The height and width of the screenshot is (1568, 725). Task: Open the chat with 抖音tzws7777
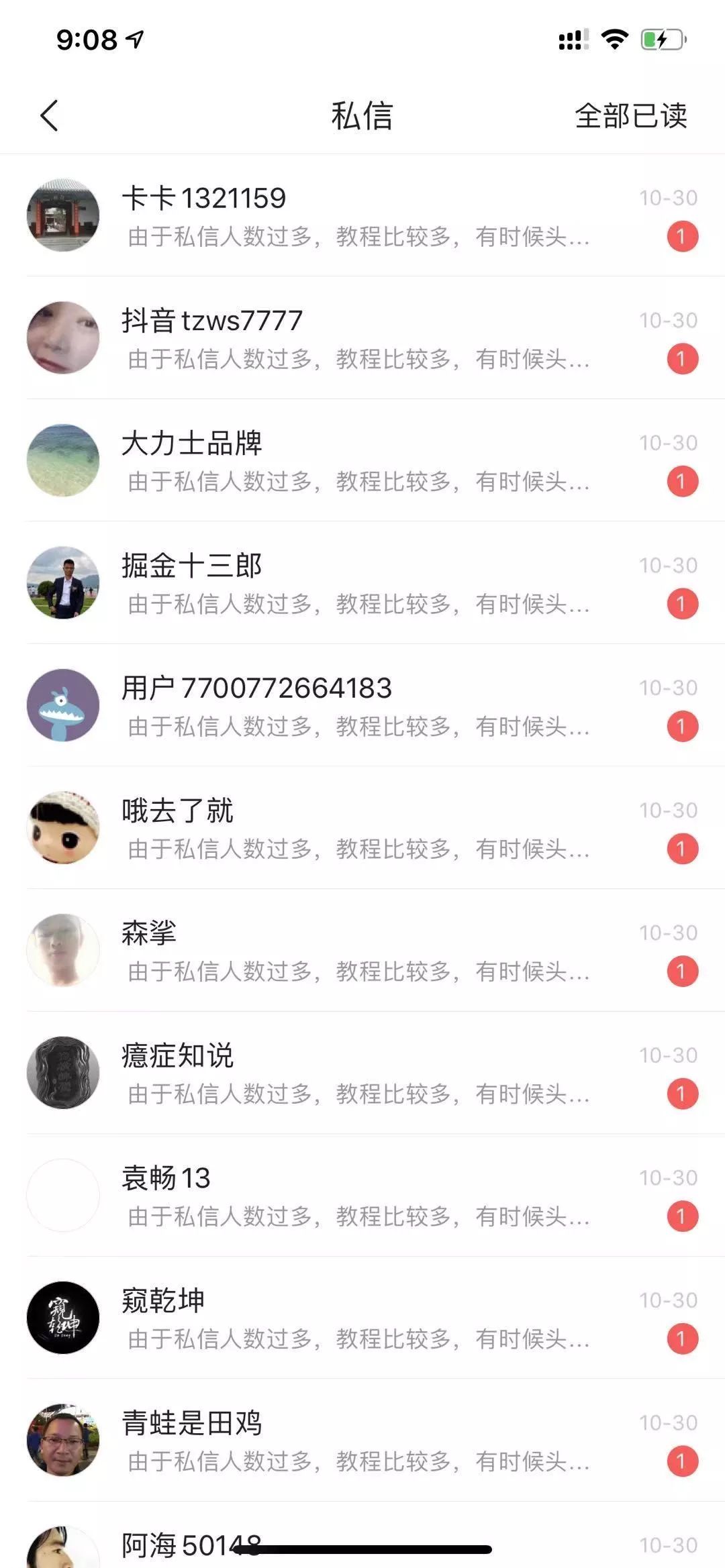[x=362, y=337]
